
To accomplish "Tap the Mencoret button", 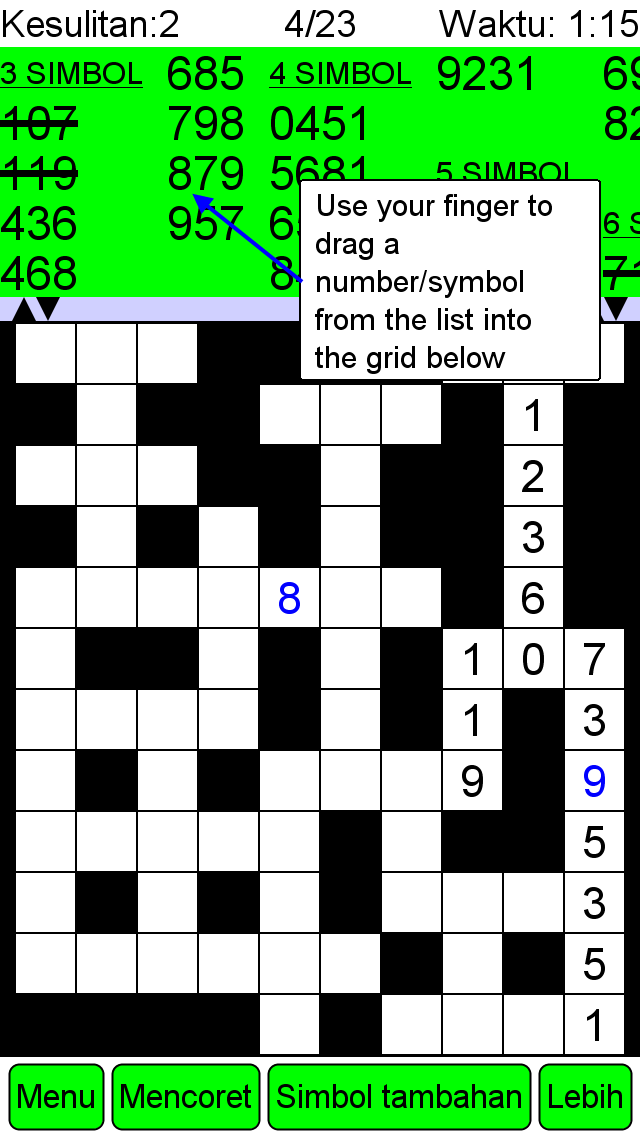I will pos(186,1096).
